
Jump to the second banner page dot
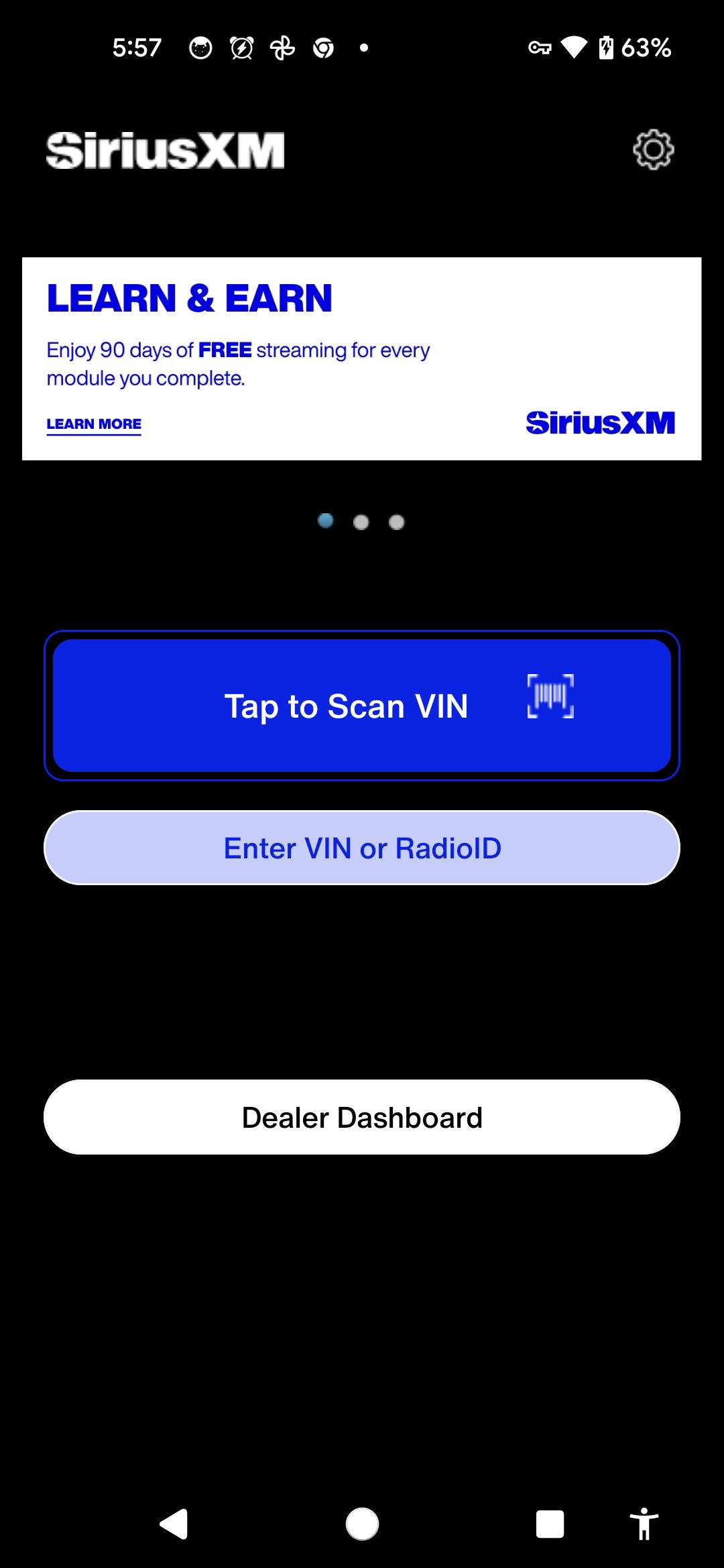coord(361,522)
